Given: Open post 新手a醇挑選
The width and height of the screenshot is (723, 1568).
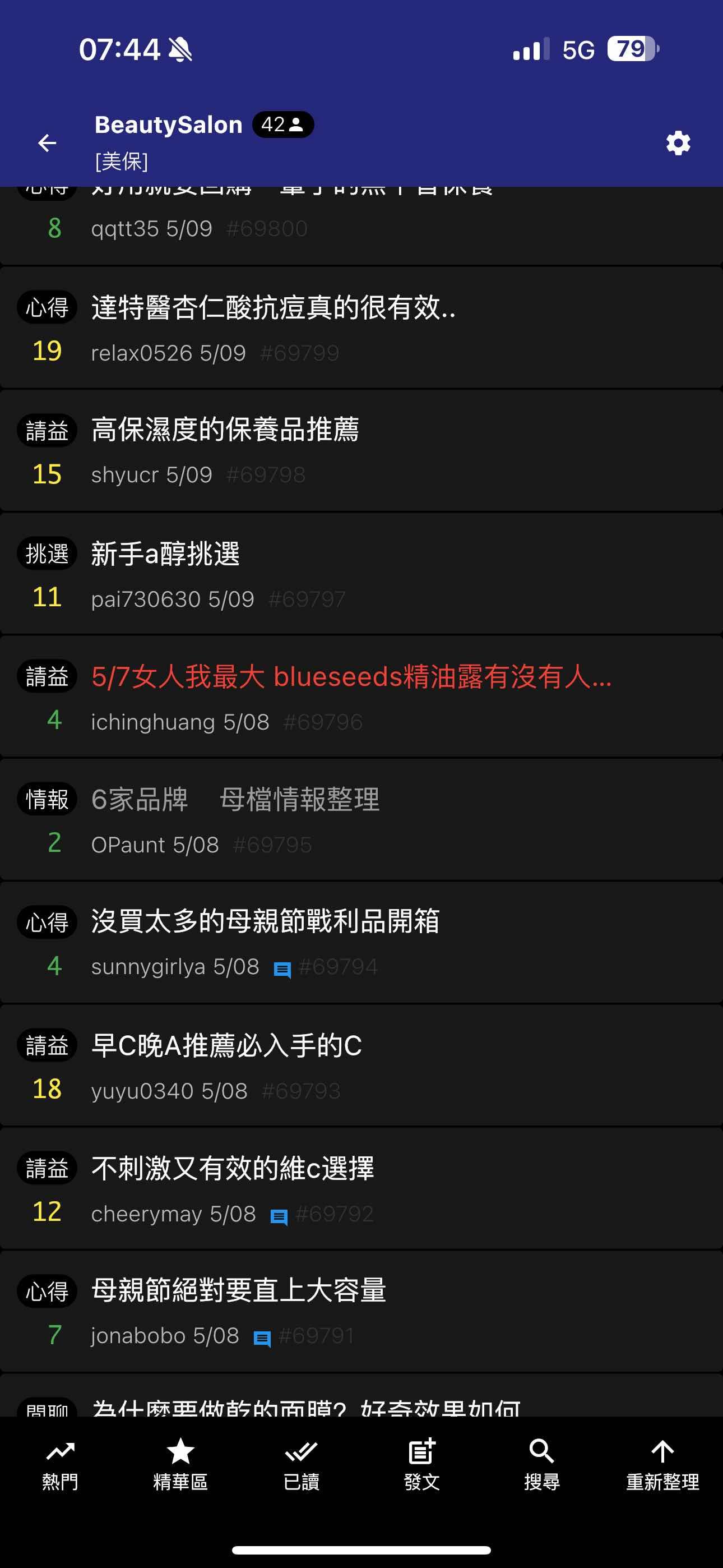Looking at the screenshot, I should point(361,574).
